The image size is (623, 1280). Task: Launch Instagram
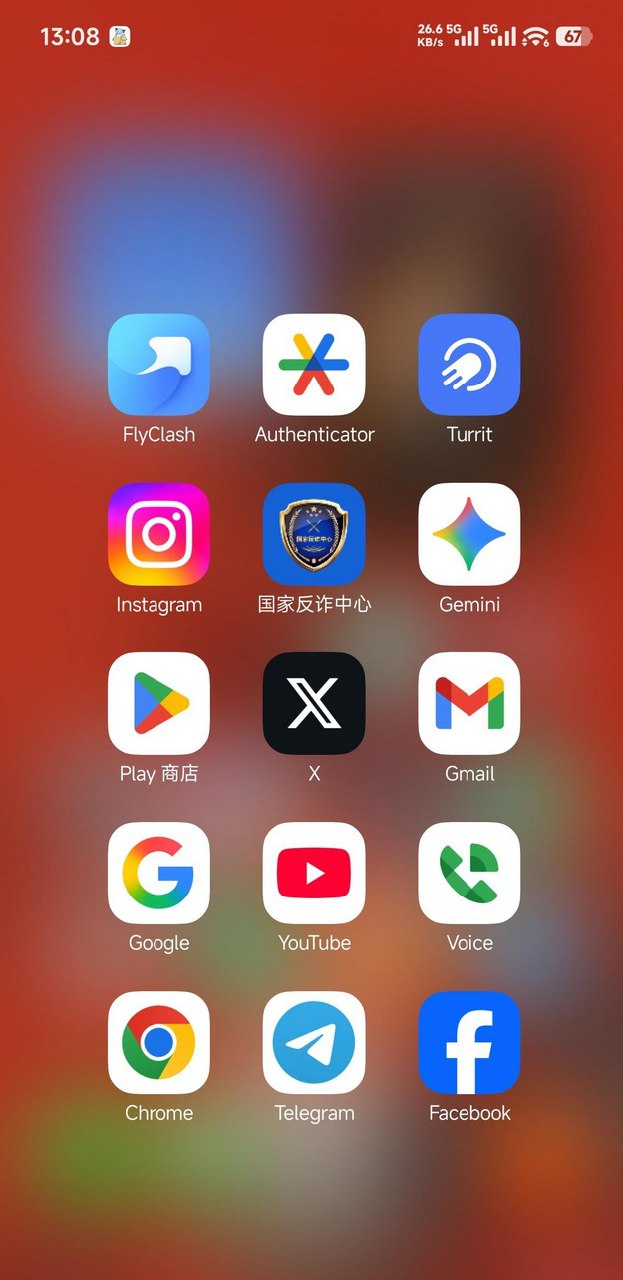click(158, 534)
